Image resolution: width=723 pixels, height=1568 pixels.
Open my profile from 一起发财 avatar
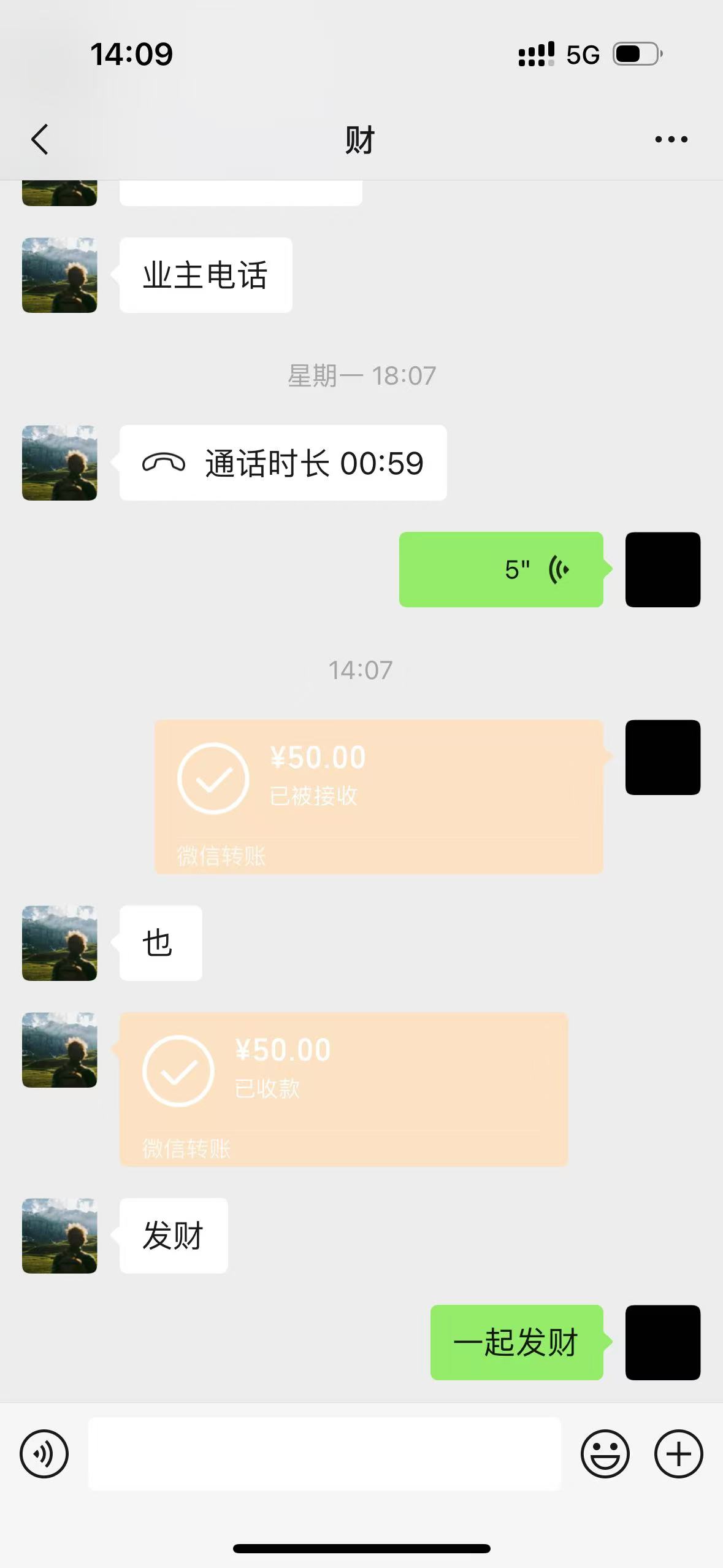(662, 1342)
